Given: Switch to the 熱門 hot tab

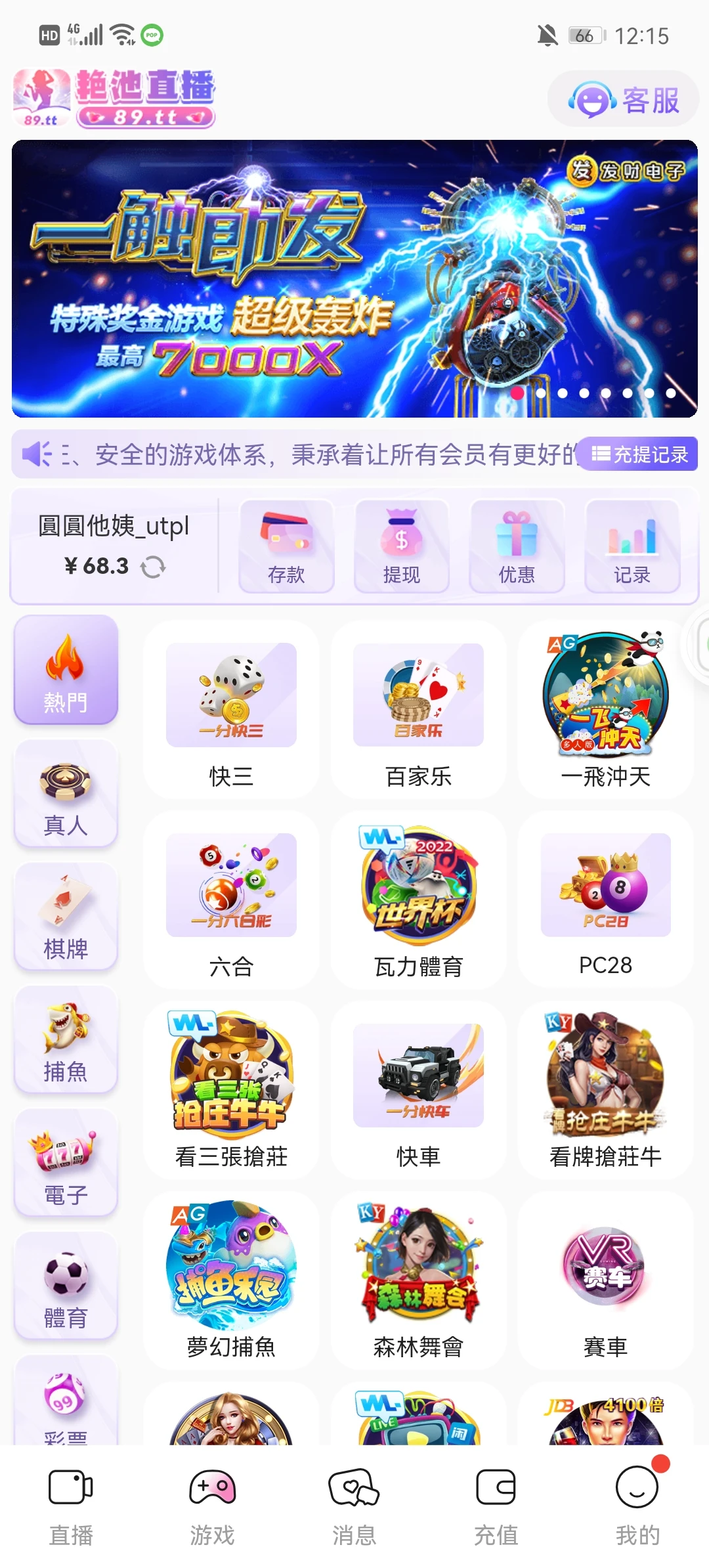Looking at the screenshot, I should click(66, 671).
